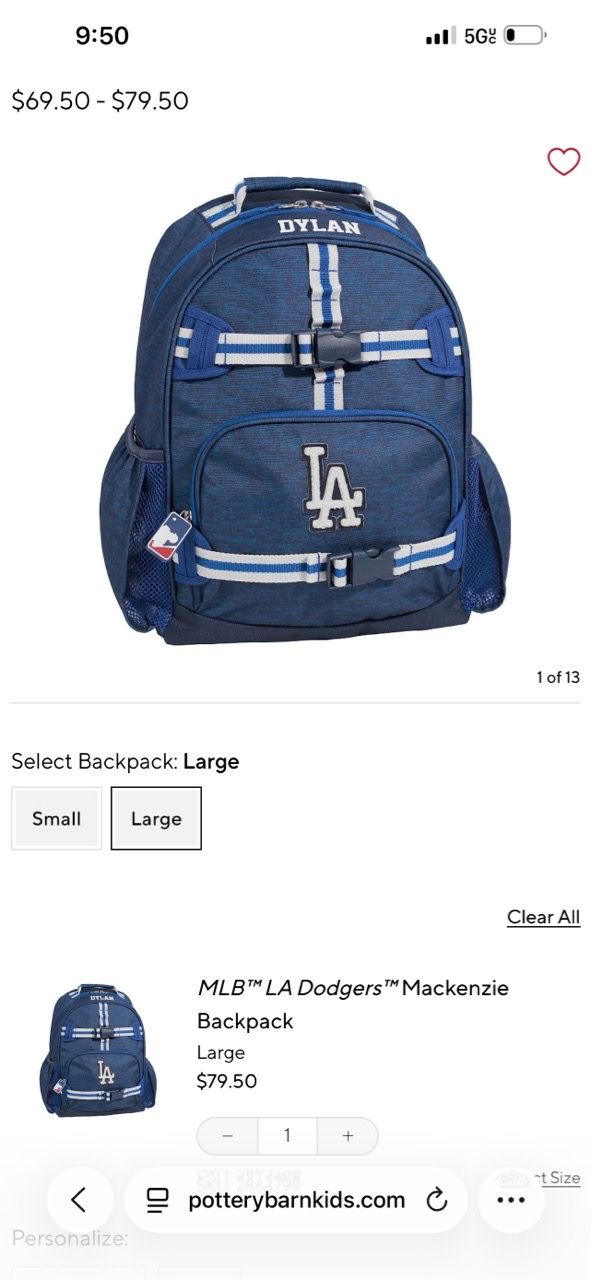Open the potterybarnkids.com address bar
The width and height of the screenshot is (592, 1280).
tap(296, 1200)
